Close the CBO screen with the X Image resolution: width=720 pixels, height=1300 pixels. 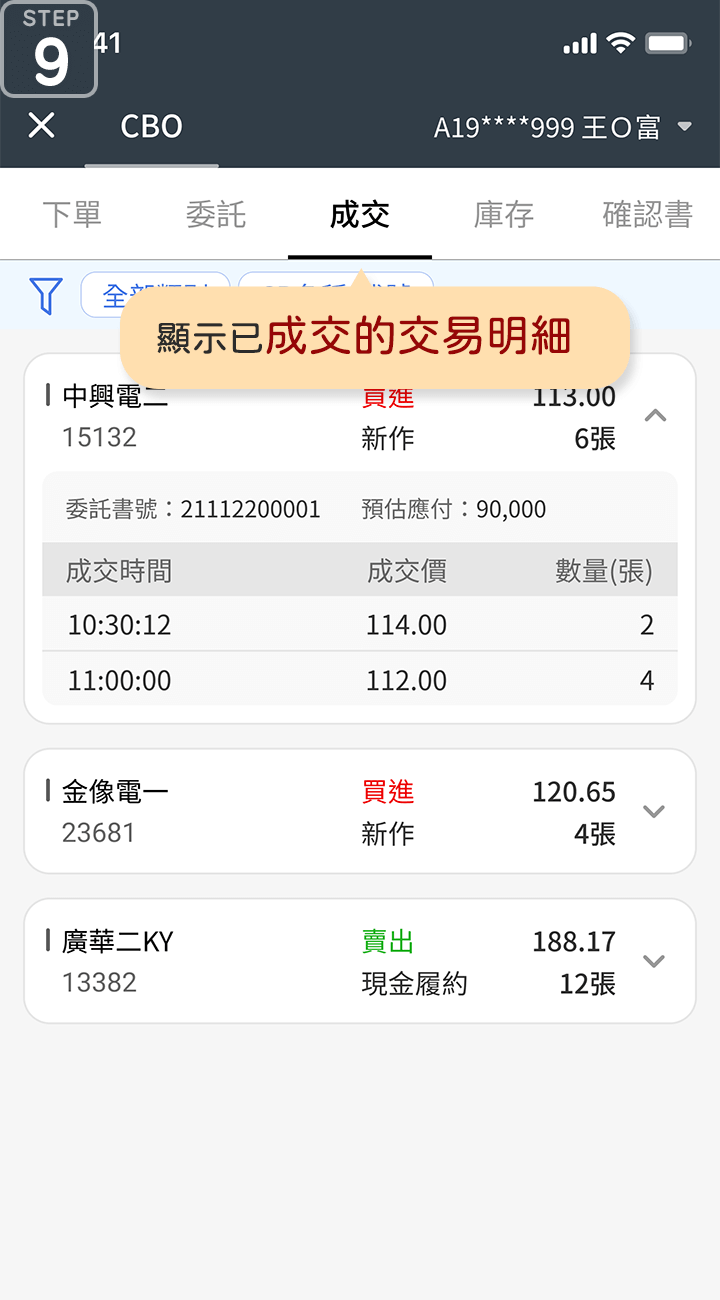(x=41, y=126)
